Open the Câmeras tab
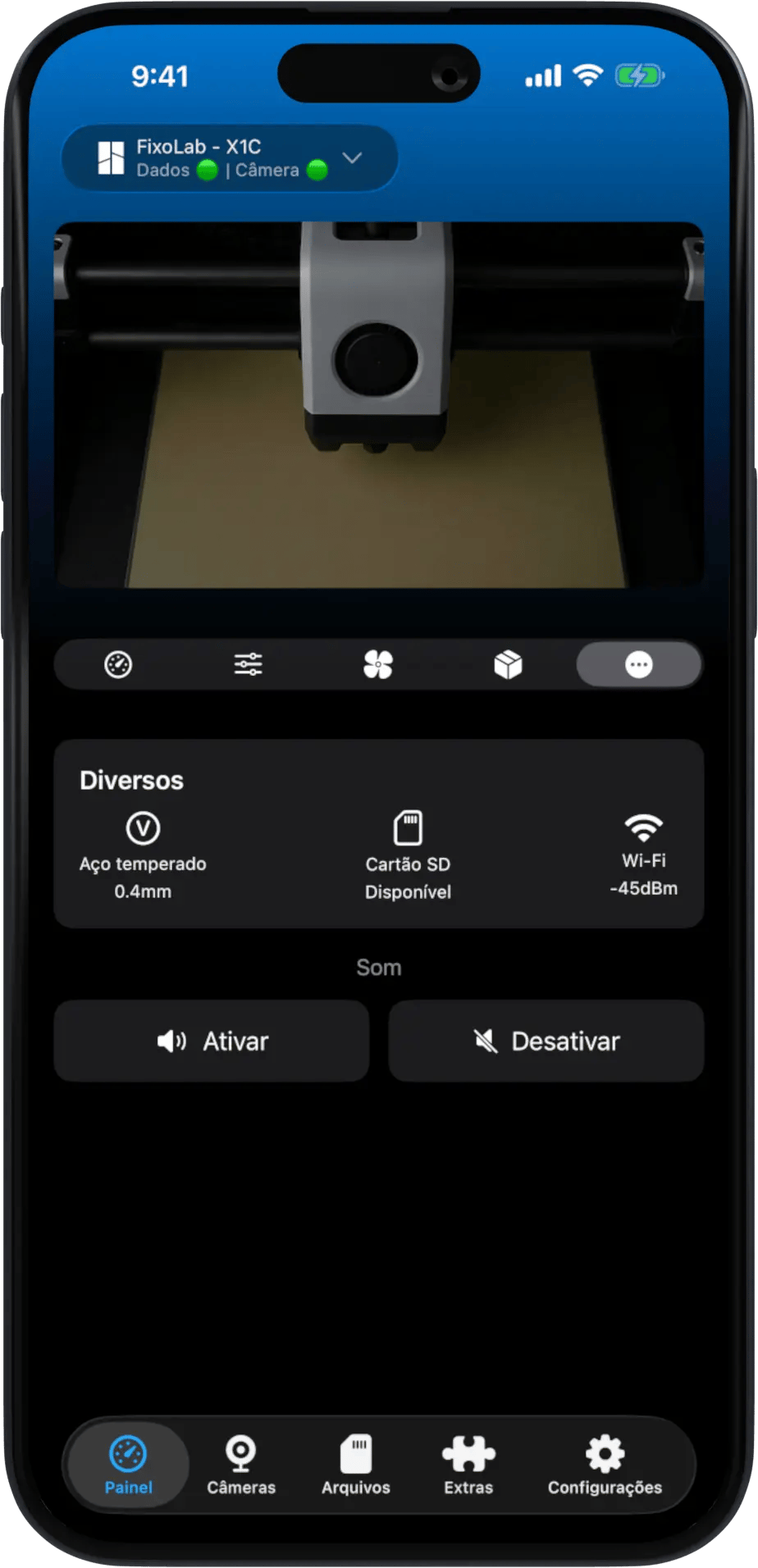758x1568 pixels. tap(241, 1464)
